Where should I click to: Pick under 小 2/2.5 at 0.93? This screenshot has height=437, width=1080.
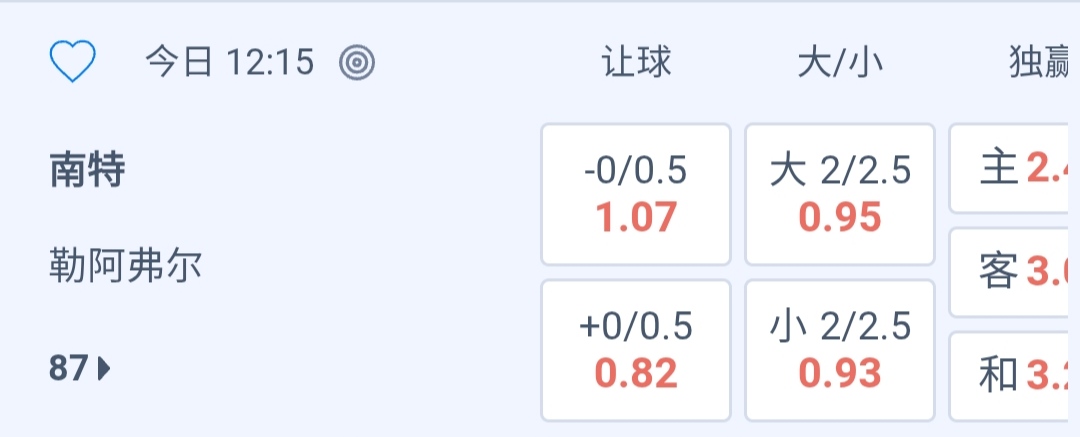[840, 350]
